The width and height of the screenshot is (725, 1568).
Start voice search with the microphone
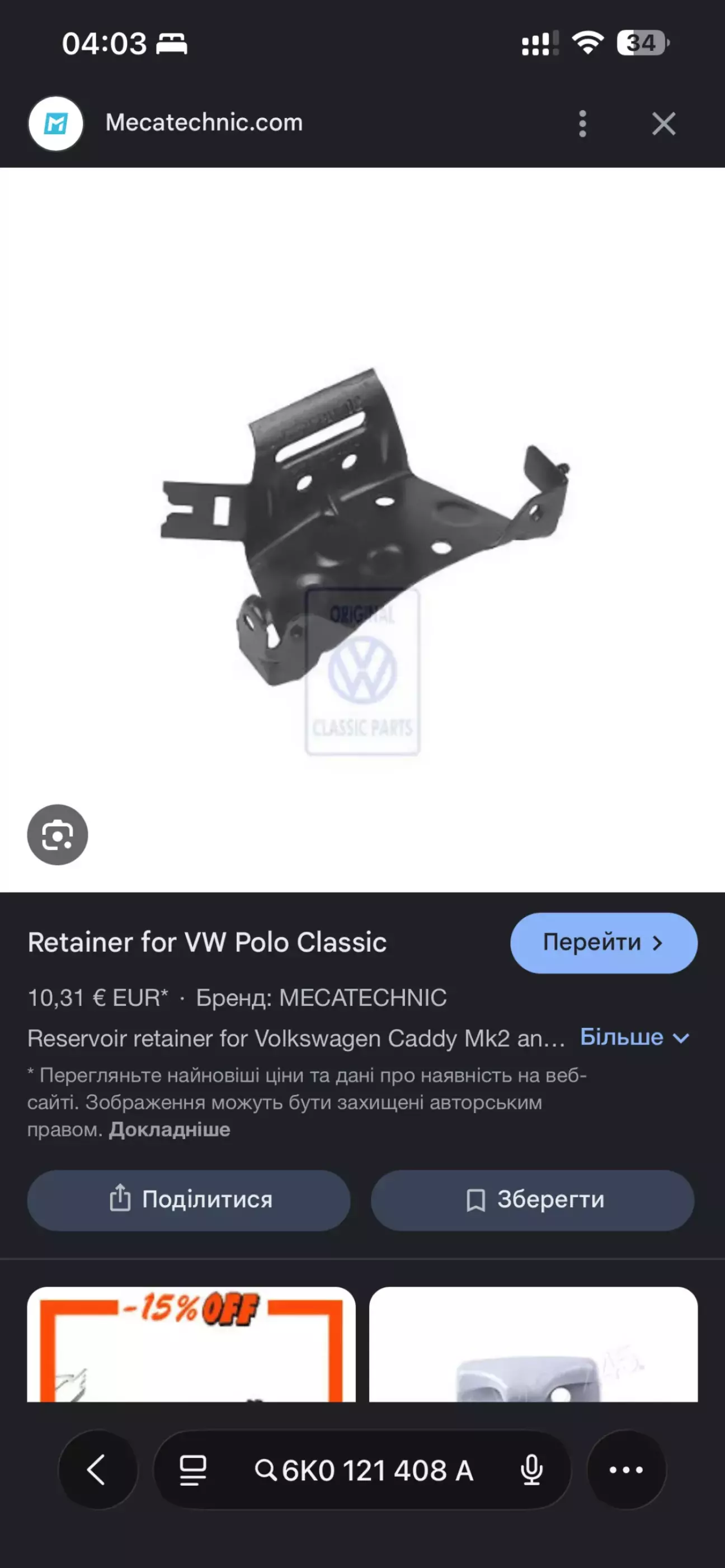pos(531,1470)
